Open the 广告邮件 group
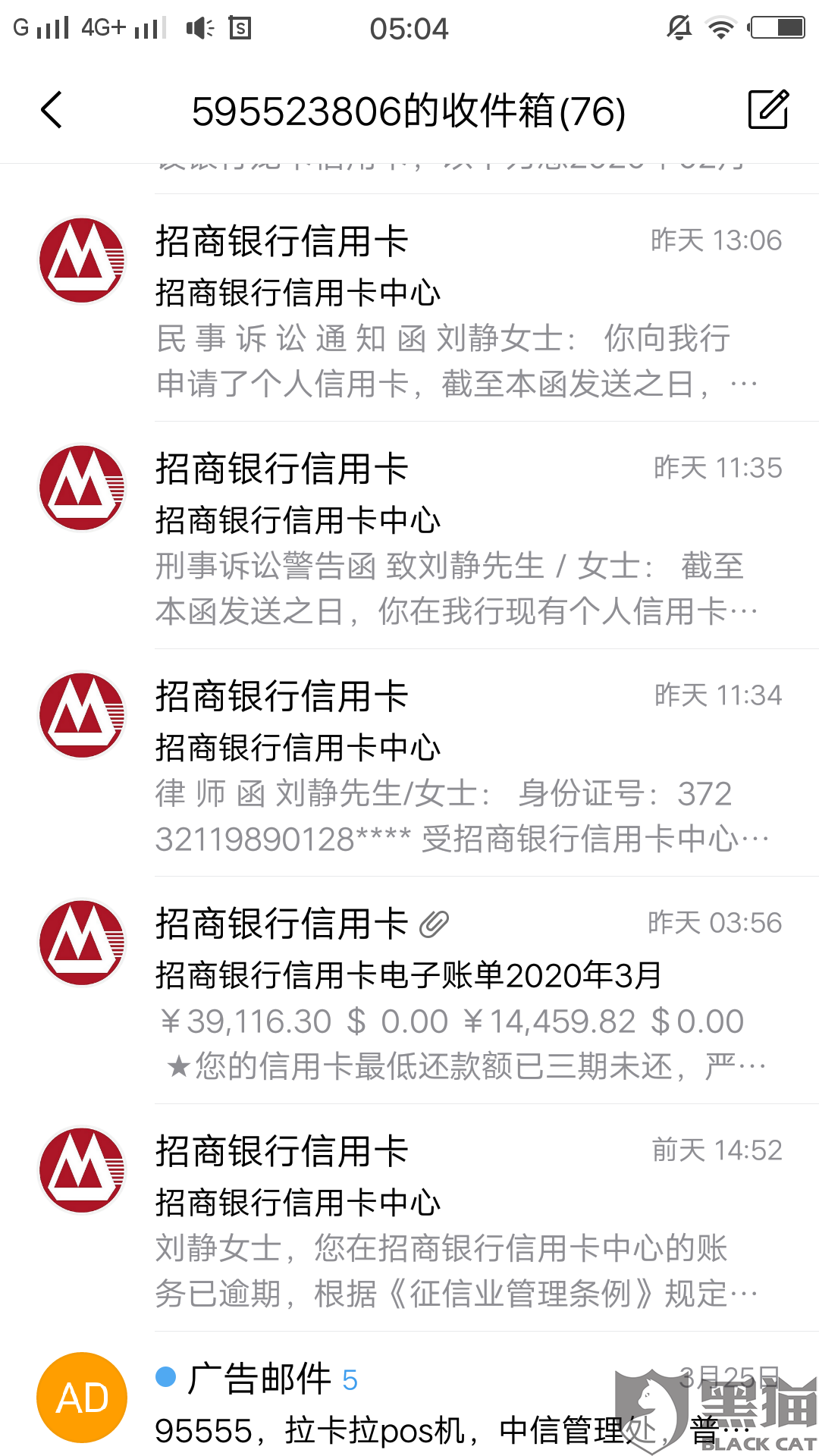Screen dimensions: 819x1456 tap(409, 1394)
